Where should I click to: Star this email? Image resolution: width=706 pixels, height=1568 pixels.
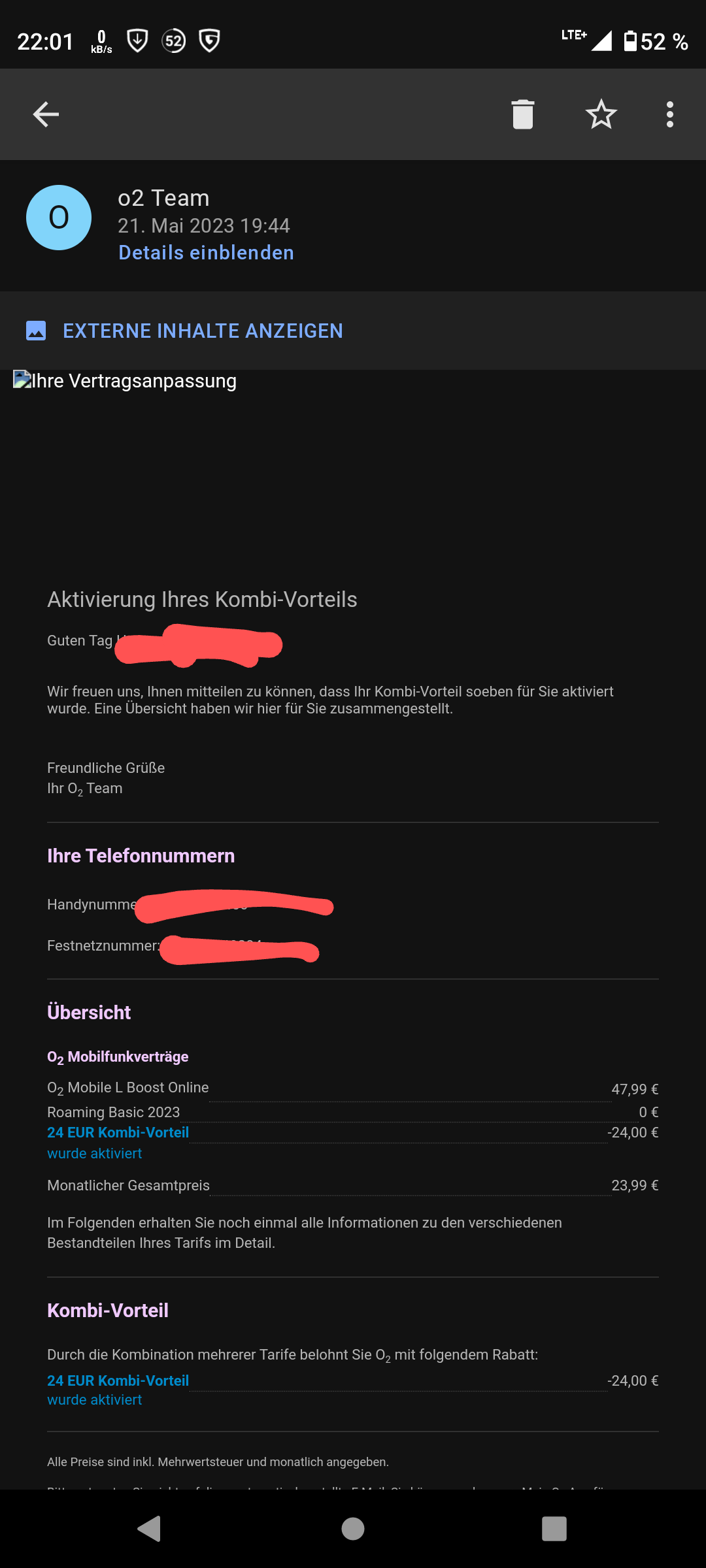point(601,114)
